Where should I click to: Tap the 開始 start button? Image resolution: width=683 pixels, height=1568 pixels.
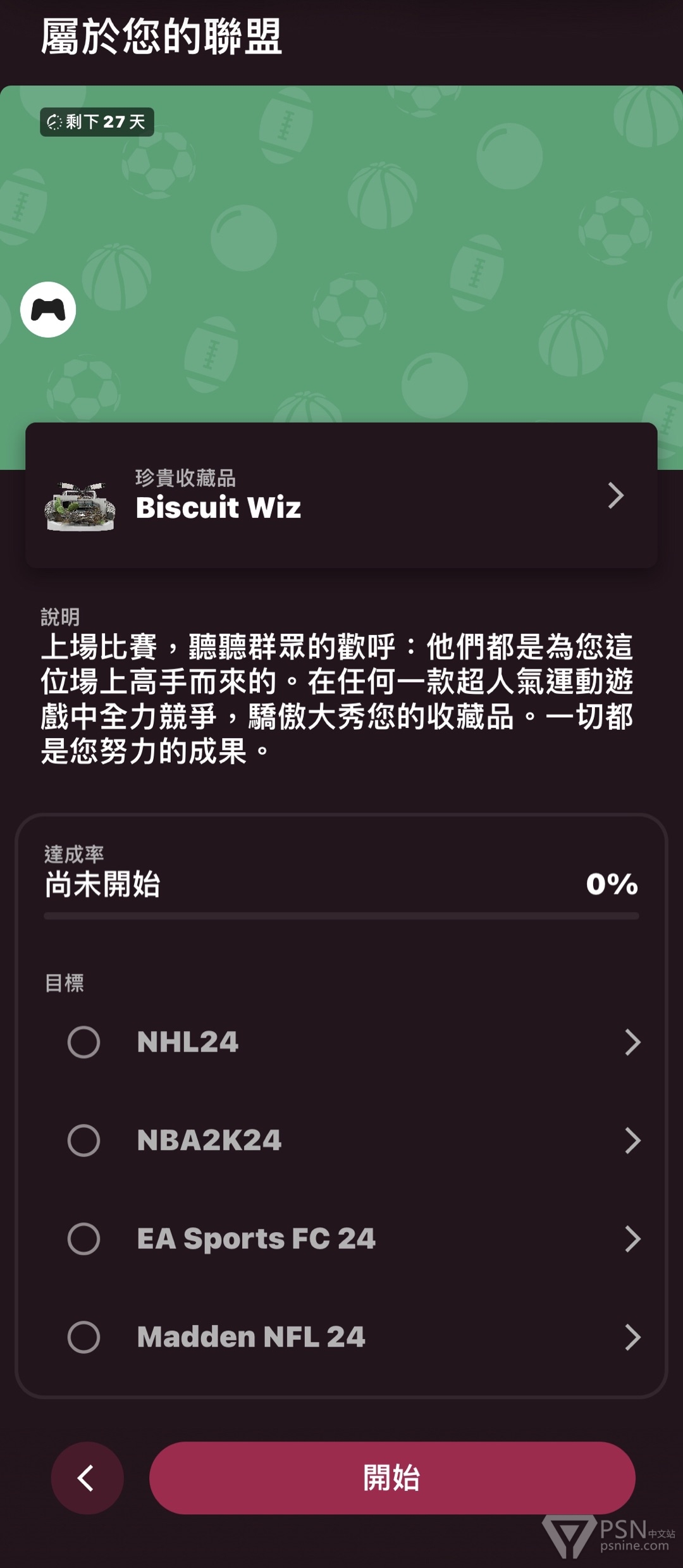tap(392, 1478)
